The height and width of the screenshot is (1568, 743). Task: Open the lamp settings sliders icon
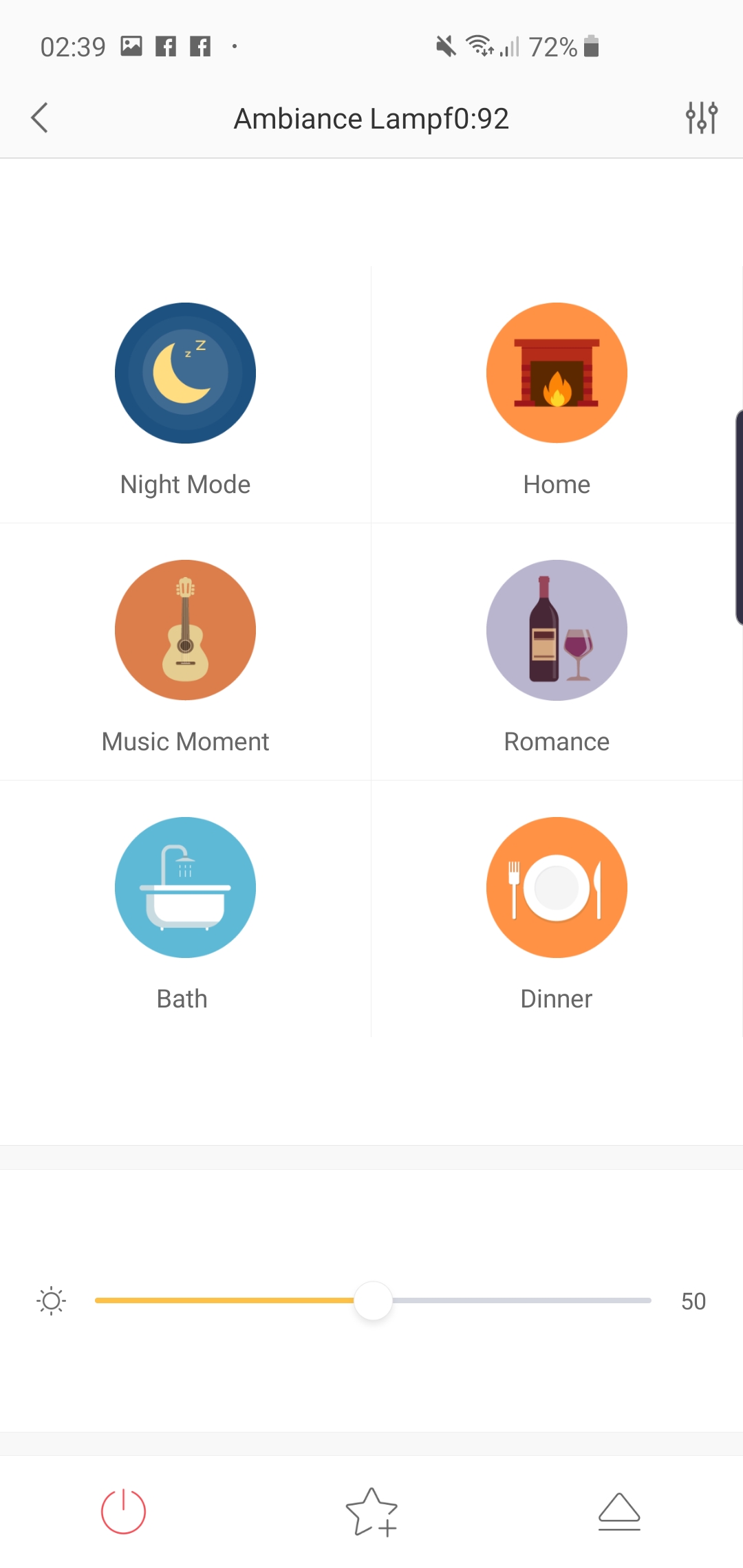pyautogui.click(x=702, y=118)
